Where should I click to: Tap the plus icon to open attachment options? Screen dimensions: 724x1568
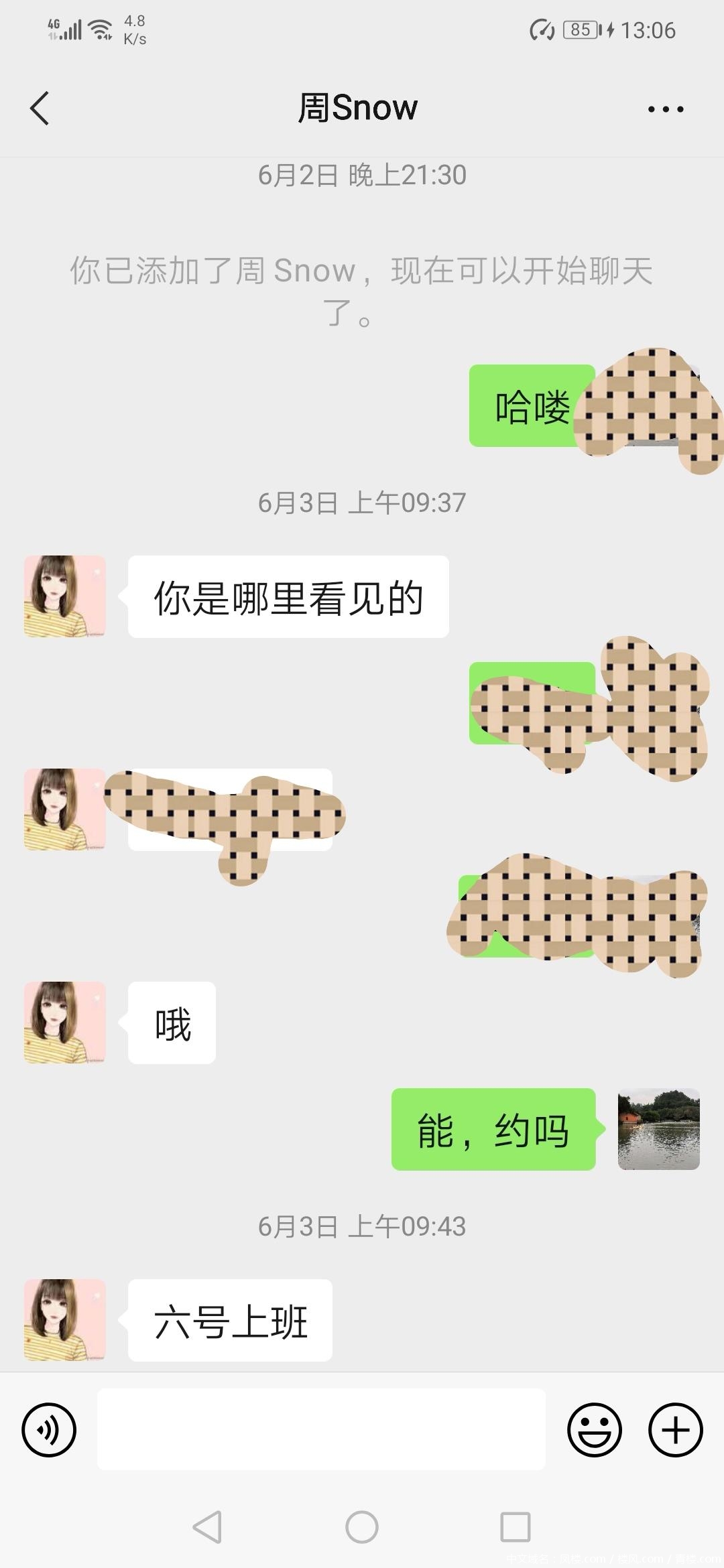[x=675, y=1429]
